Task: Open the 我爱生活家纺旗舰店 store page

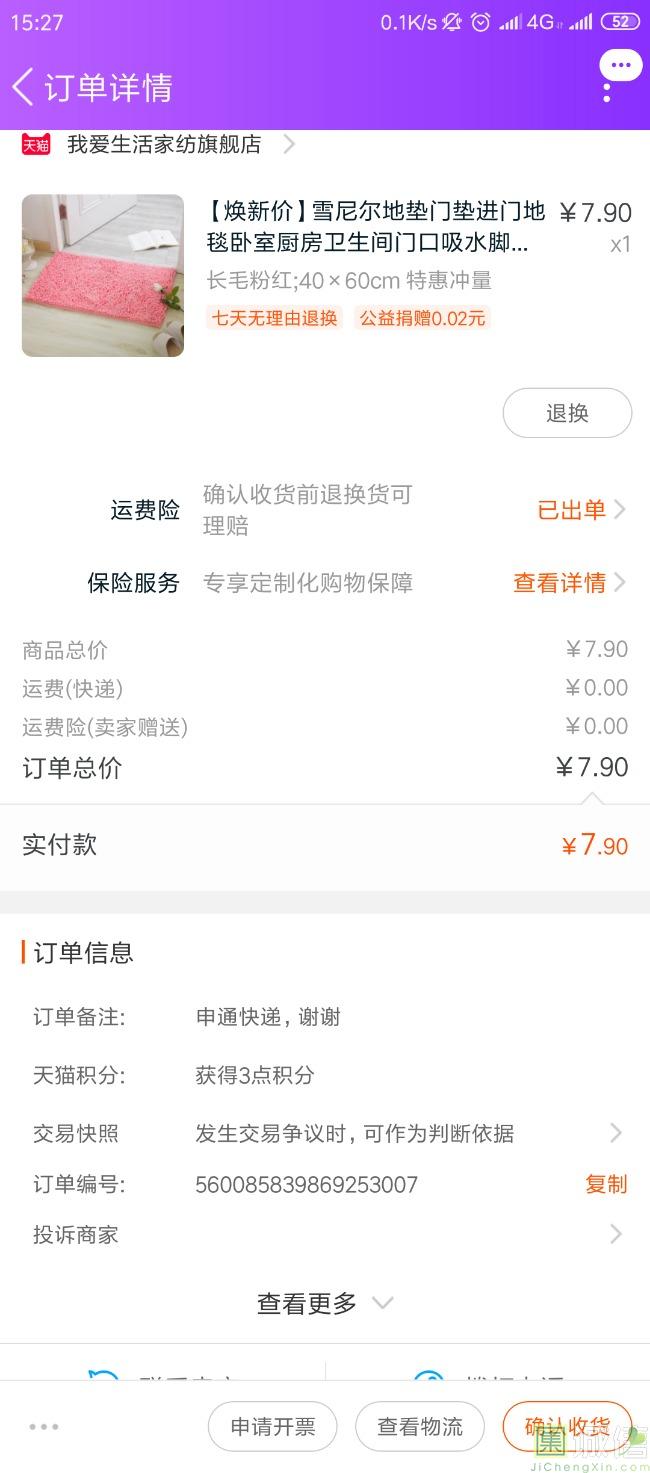Action: (158, 145)
